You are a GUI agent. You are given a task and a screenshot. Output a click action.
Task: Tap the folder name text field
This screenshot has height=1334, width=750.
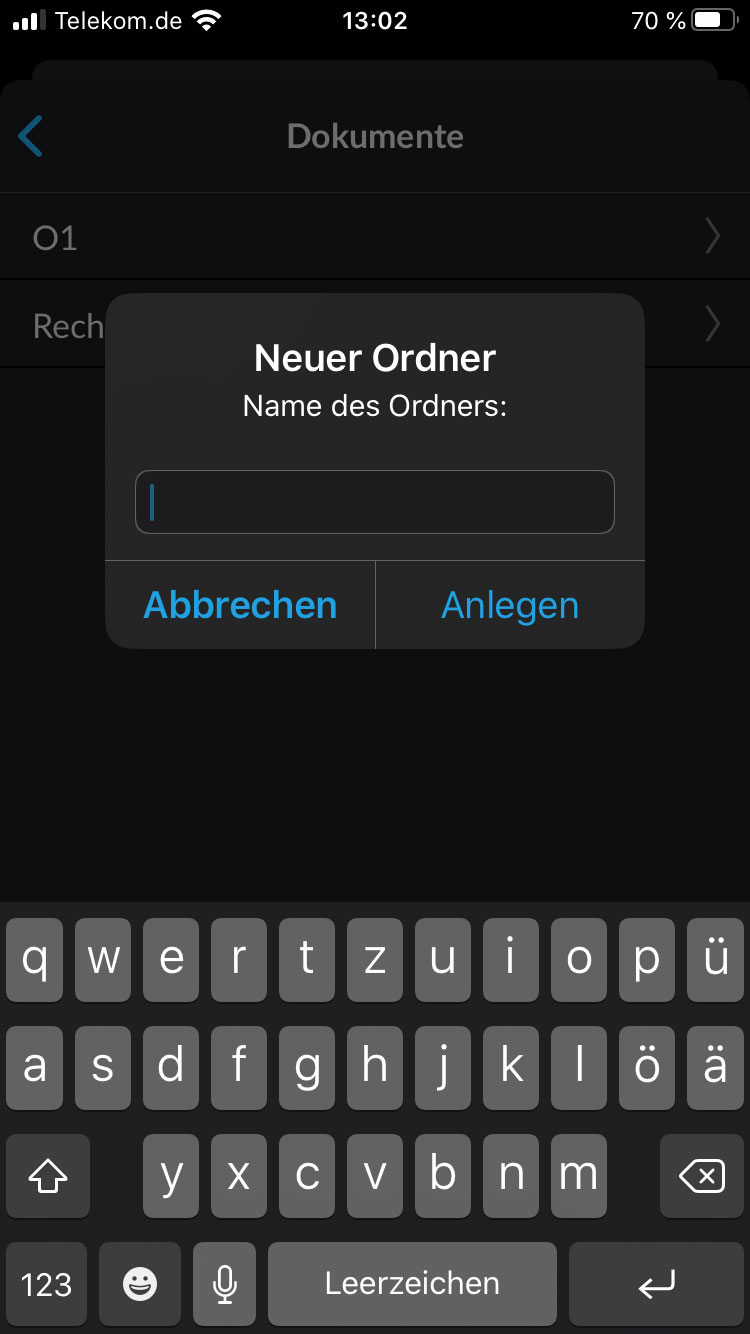[x=374, y=502]
